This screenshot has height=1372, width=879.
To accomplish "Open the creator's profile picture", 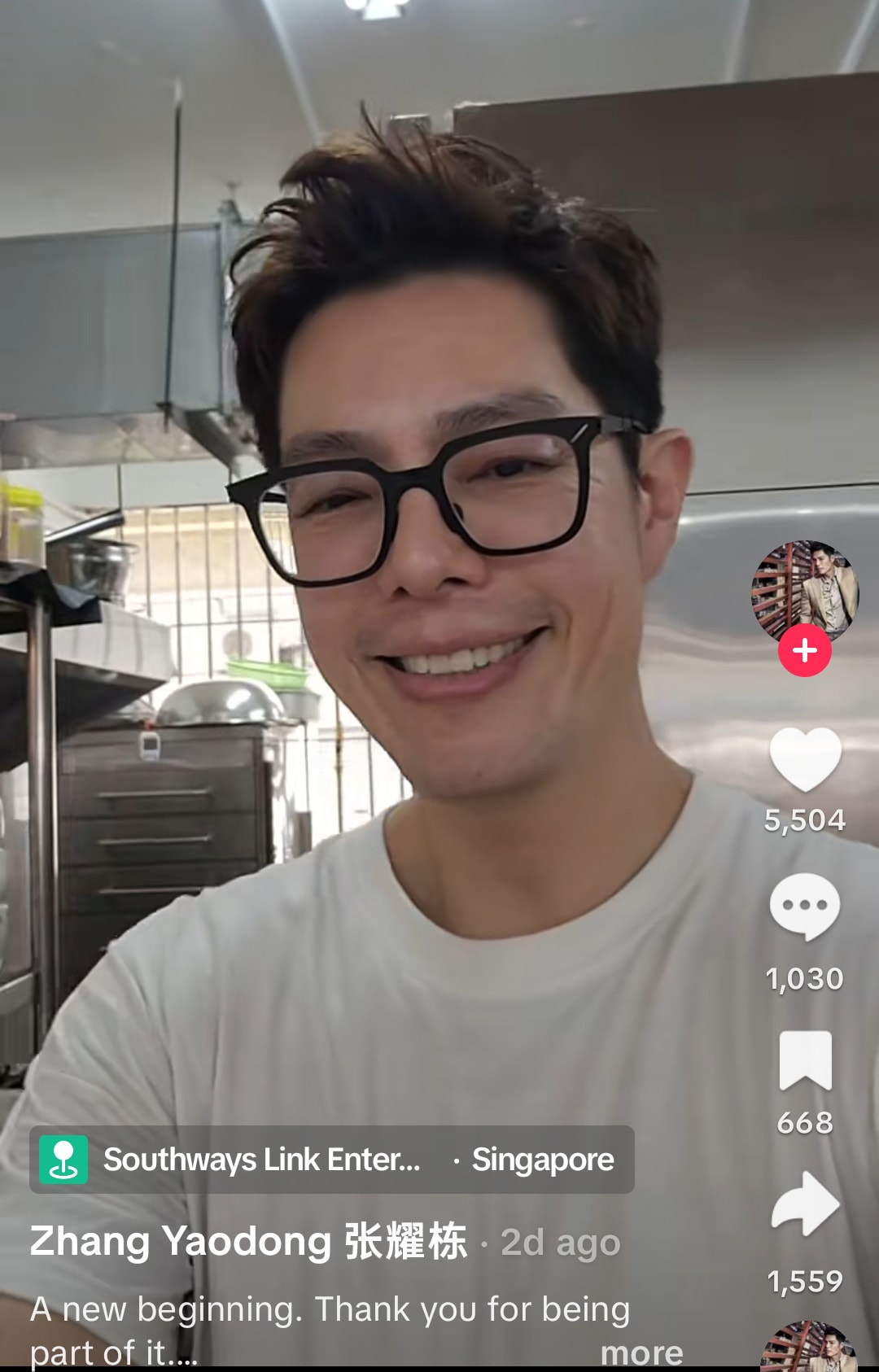I will click(x=804, y=590).
